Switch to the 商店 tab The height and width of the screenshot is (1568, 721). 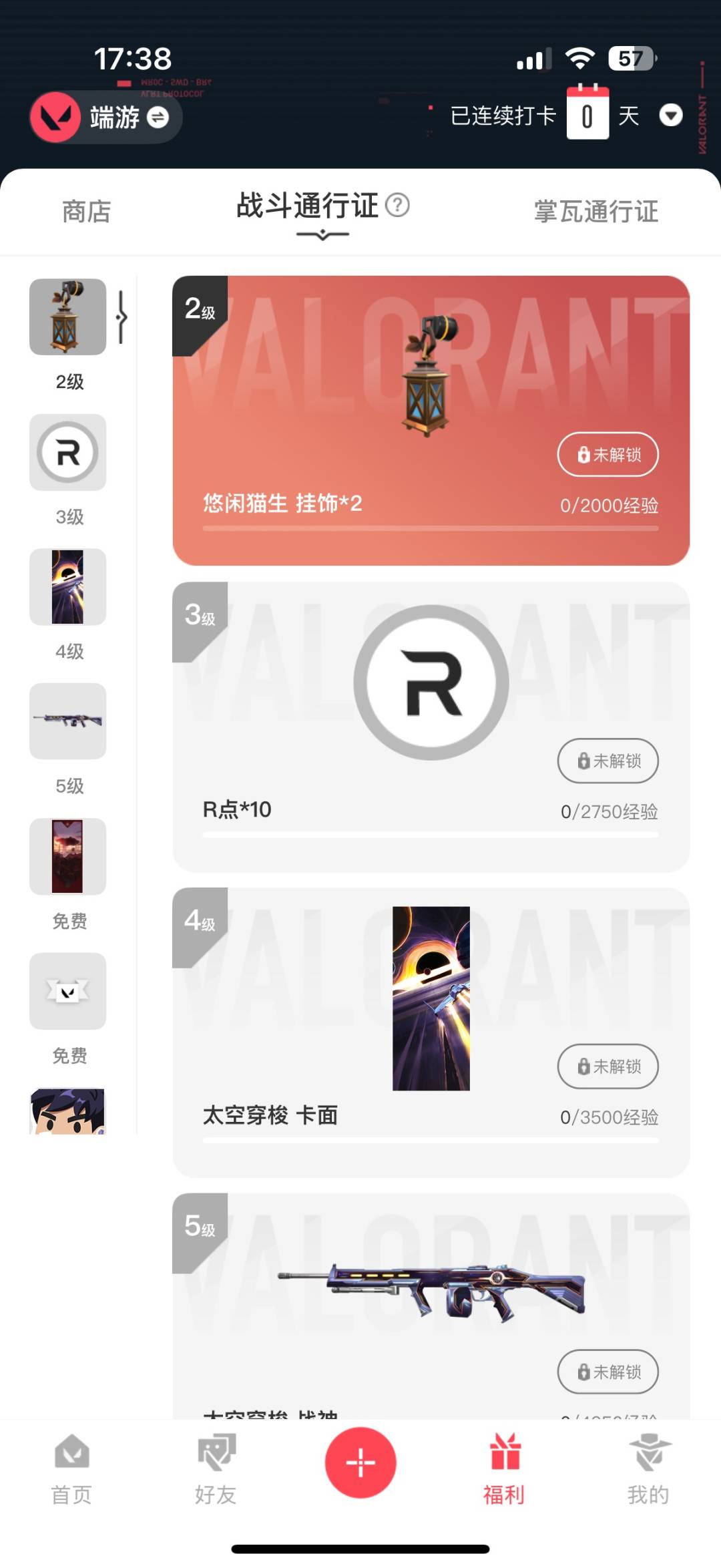click(x=87, y=212)
